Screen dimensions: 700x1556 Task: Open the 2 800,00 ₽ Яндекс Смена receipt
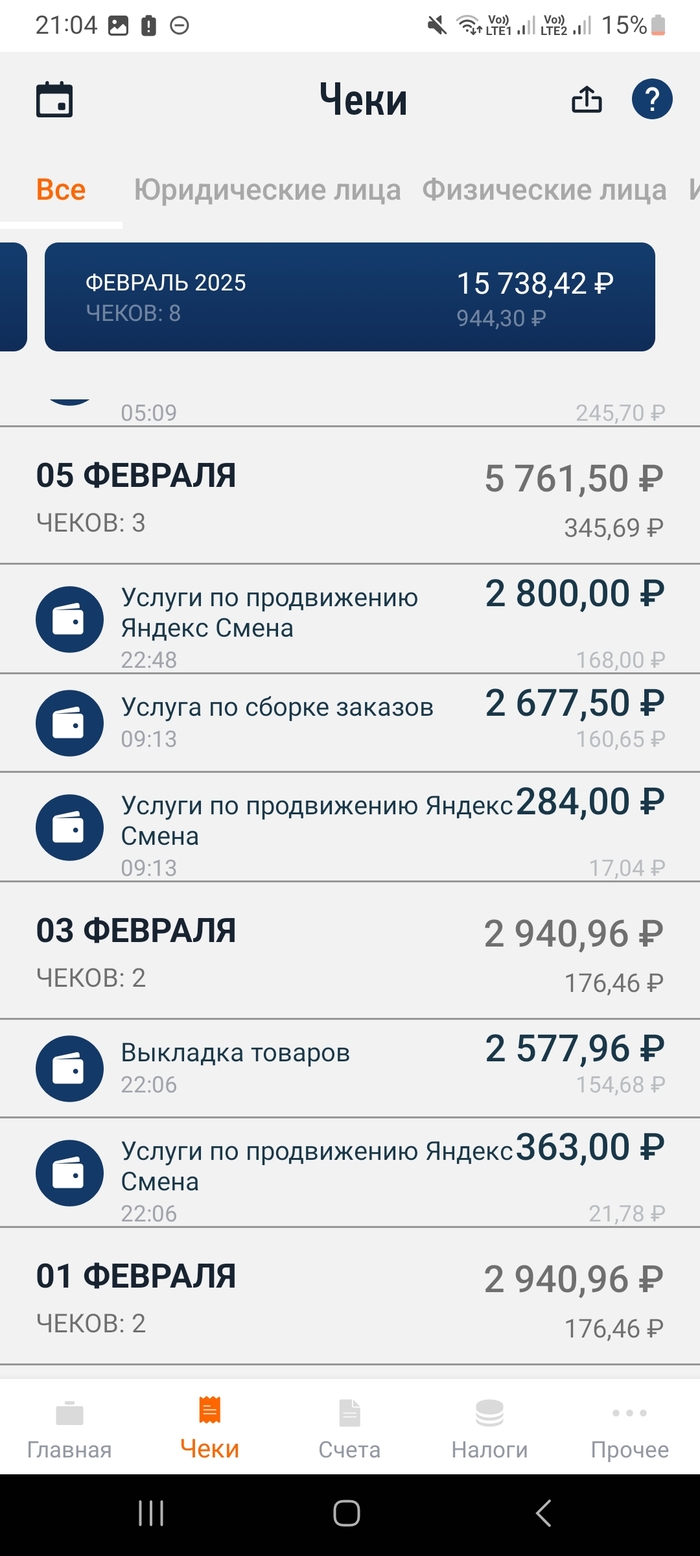(x=350, y=619)
